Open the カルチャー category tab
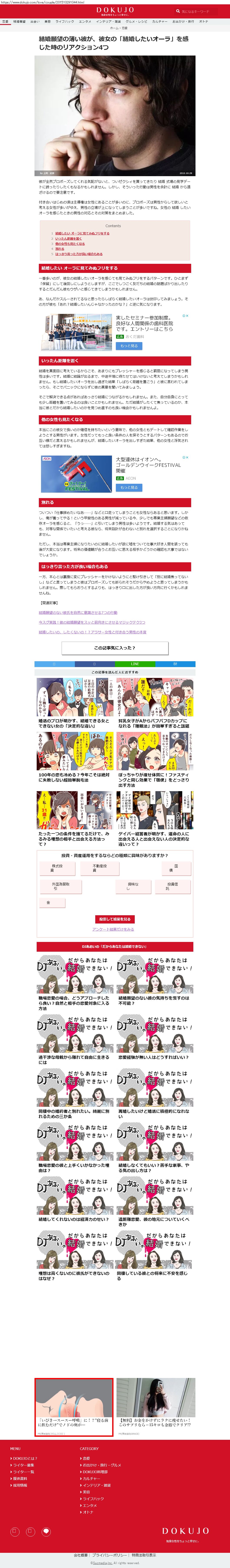Image resolution: width=230 pixels, height=1568 pixels. click(159, 21)
